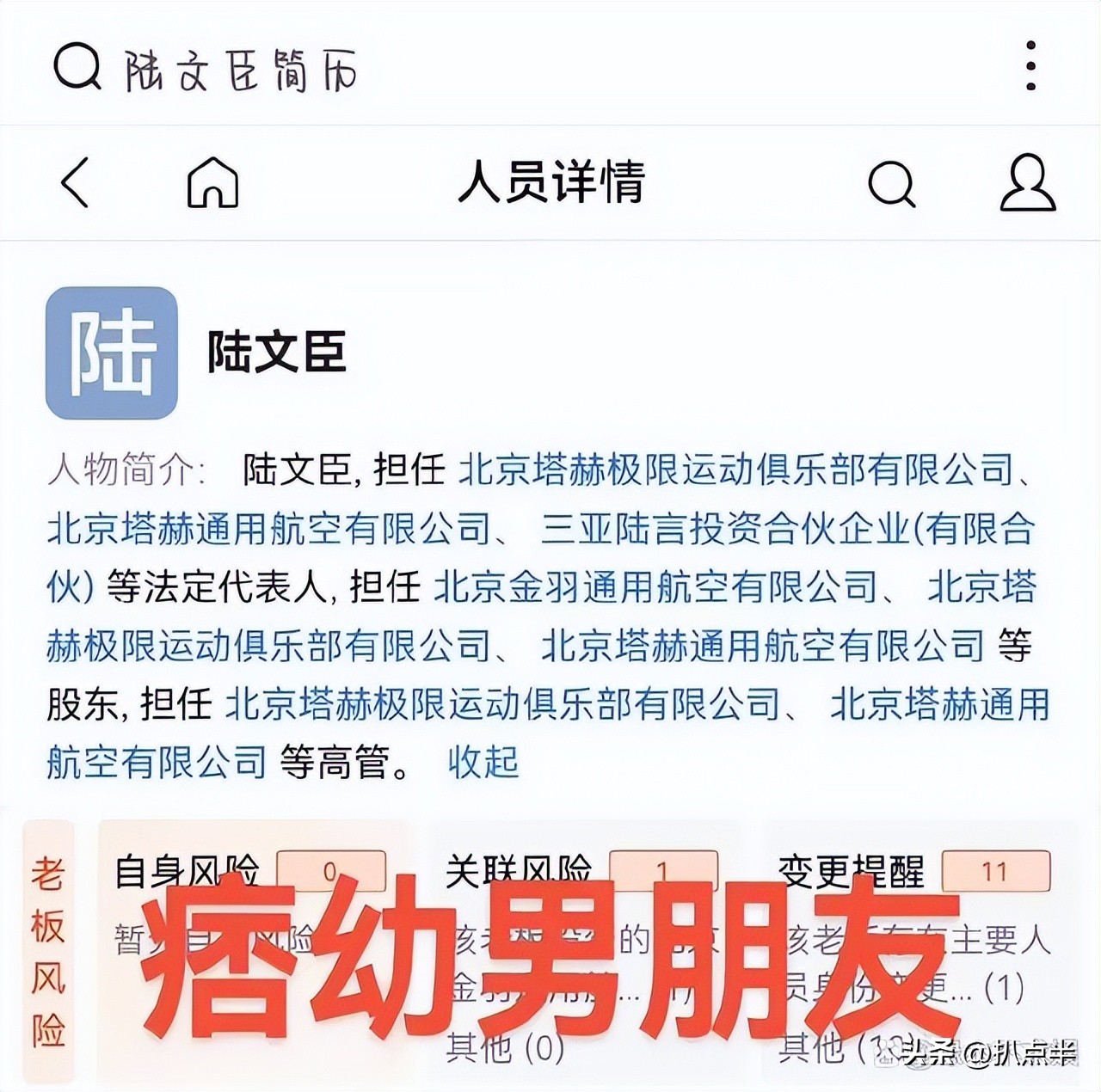Open the home icon
The width and height of the screenshot is (1101, 1092).
click(212, 182)
